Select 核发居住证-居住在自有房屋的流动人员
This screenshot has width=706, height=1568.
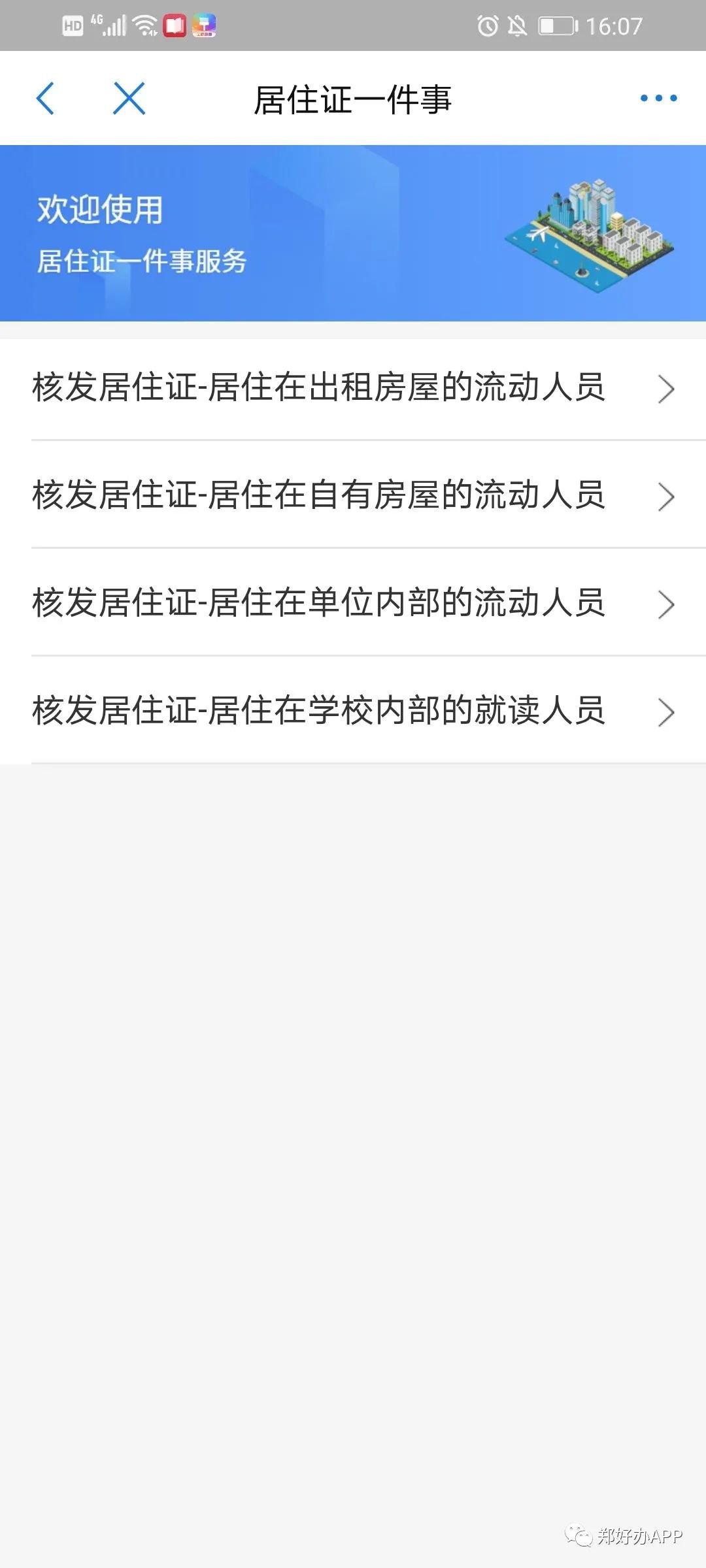[353, 495]
